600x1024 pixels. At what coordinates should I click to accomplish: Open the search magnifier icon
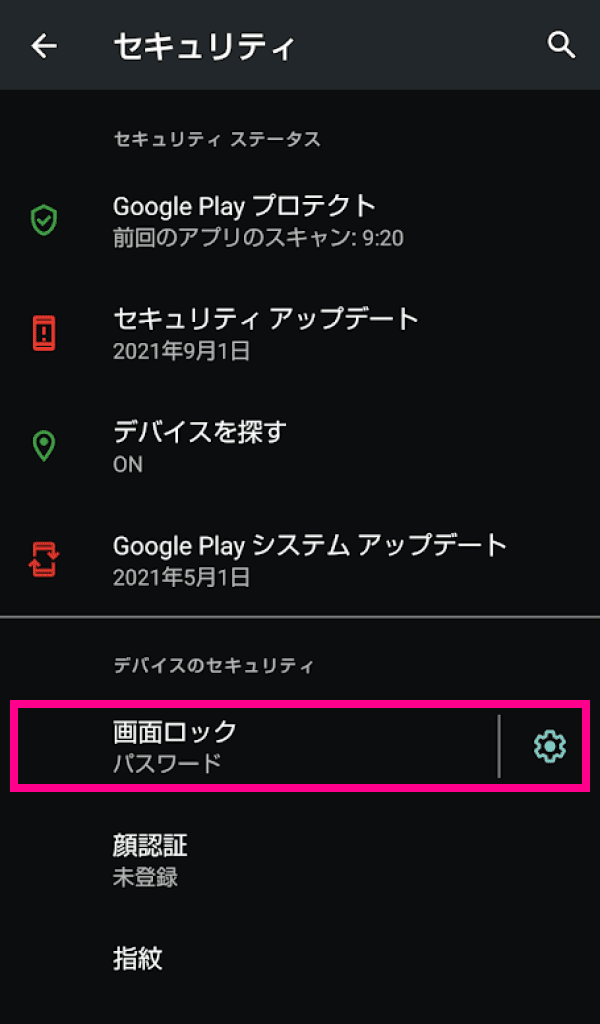point(561,46)
